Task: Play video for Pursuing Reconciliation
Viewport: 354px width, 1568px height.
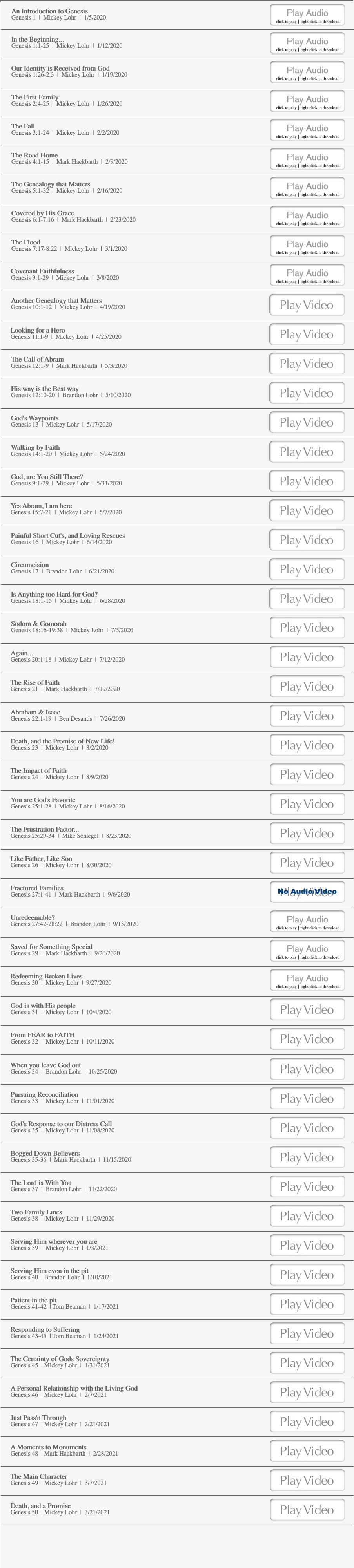Action: click(x=307, y=1099)
